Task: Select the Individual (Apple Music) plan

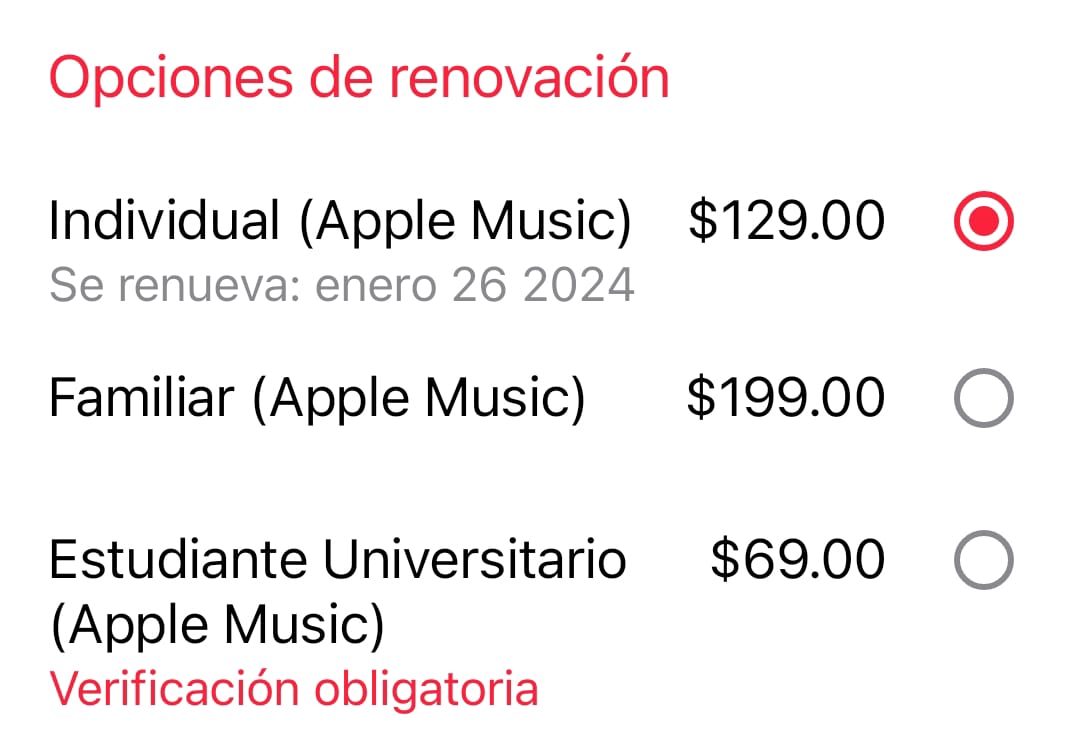Action: pyautogui.click(x=983, y=223)
